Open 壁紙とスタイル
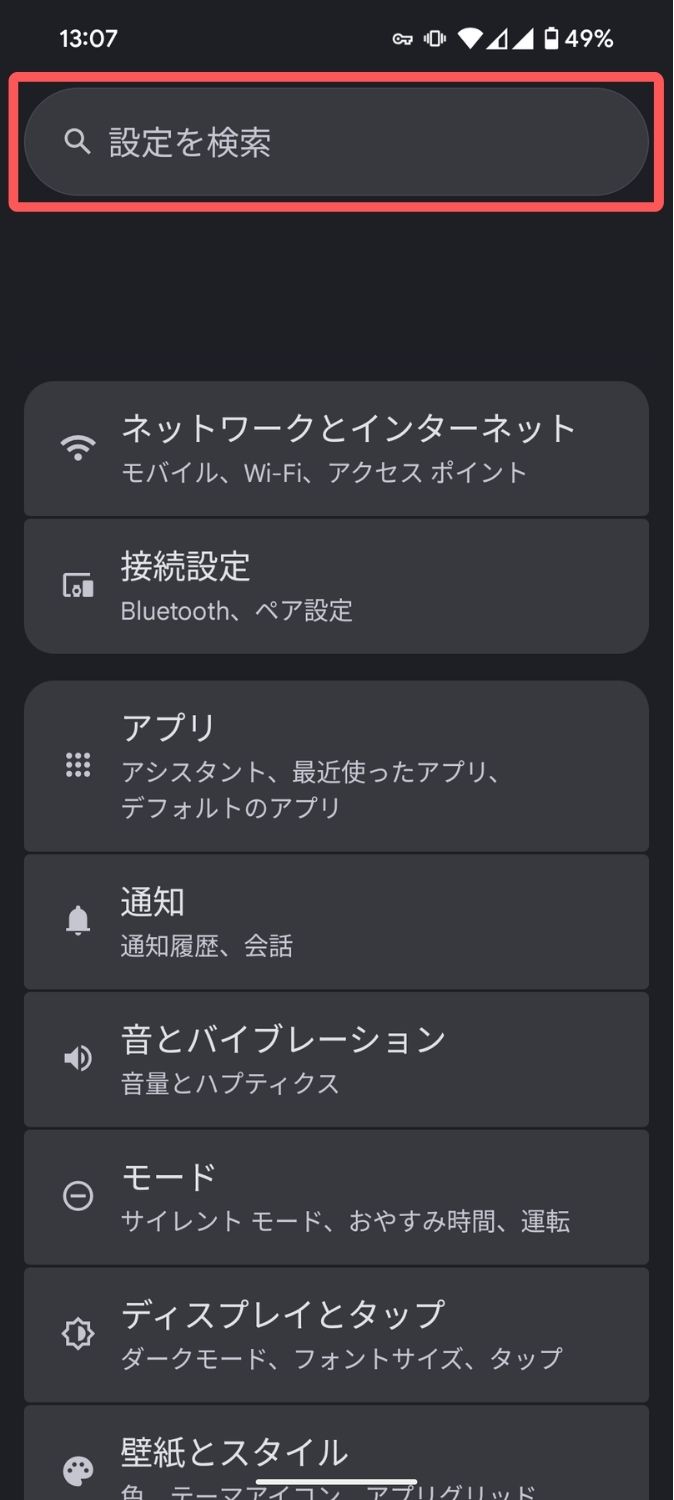674x1500 pixels. coord(336,1453)
